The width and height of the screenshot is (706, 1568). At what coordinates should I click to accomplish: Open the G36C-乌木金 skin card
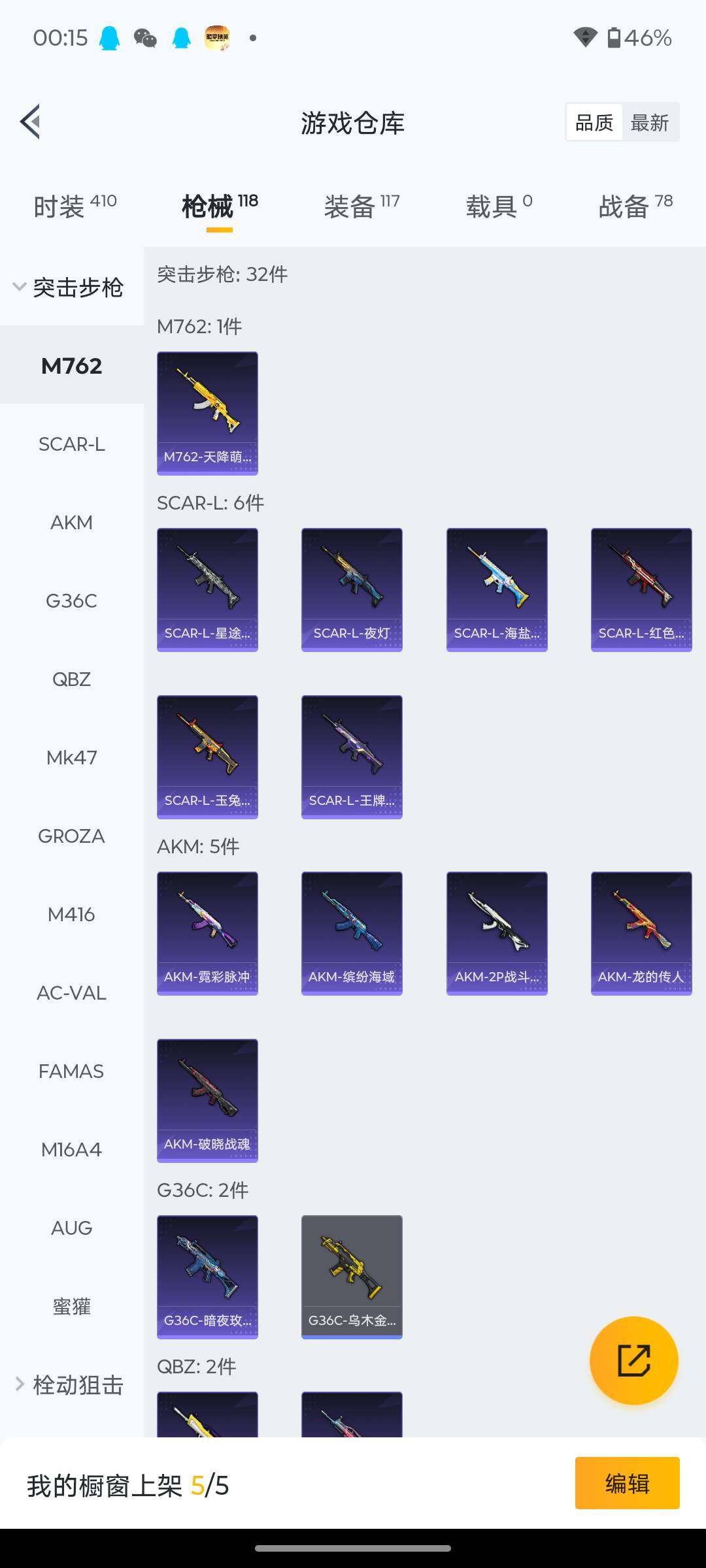click(352, 1277)
